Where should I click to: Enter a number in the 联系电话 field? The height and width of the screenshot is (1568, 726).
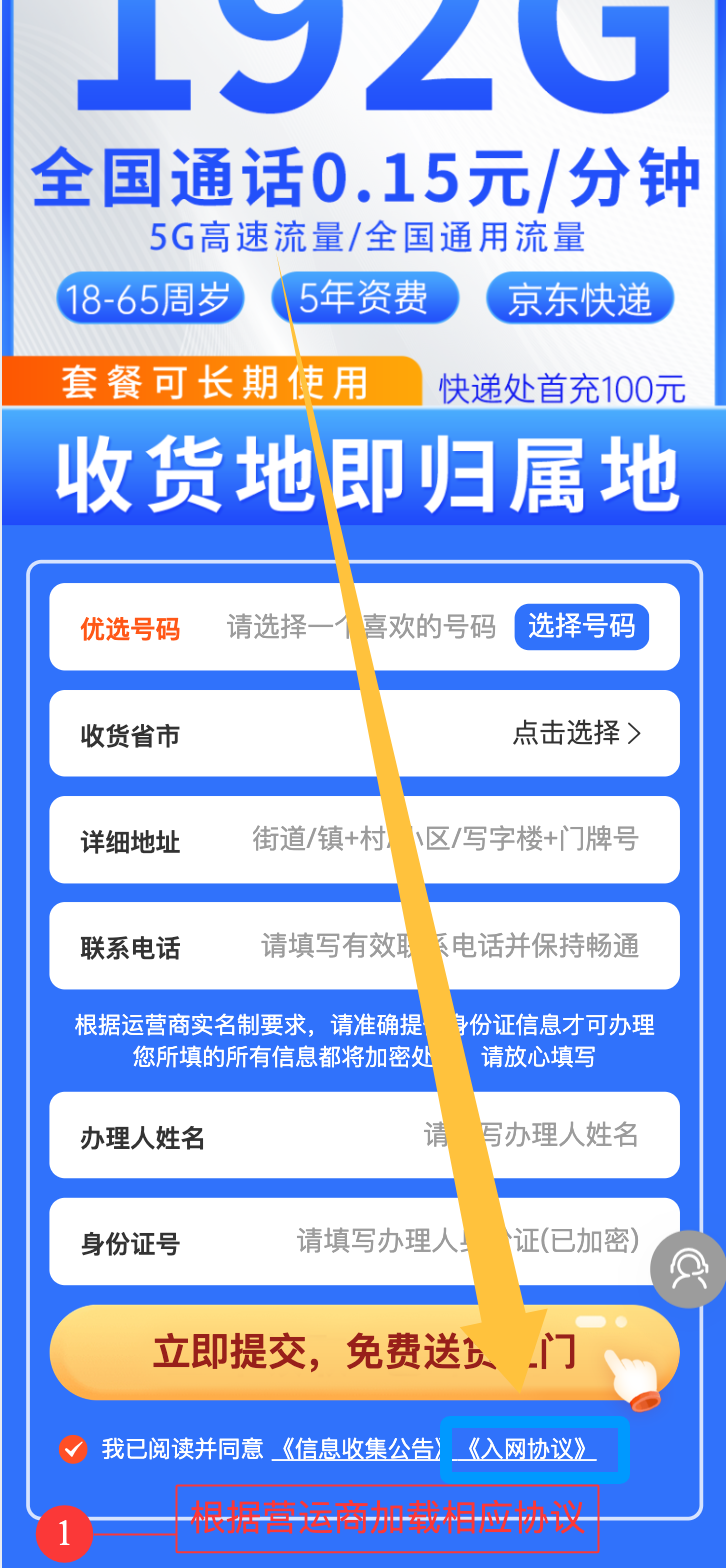coord(449,945)
